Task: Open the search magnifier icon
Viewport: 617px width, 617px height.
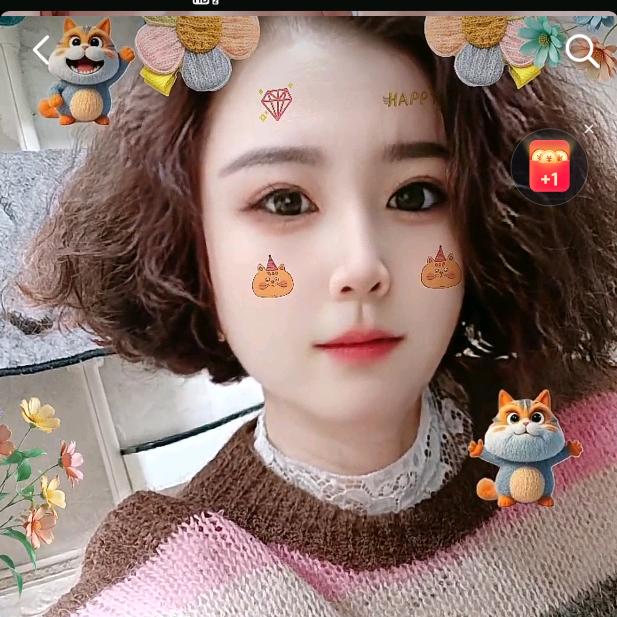Action: [x=581, y=50]
